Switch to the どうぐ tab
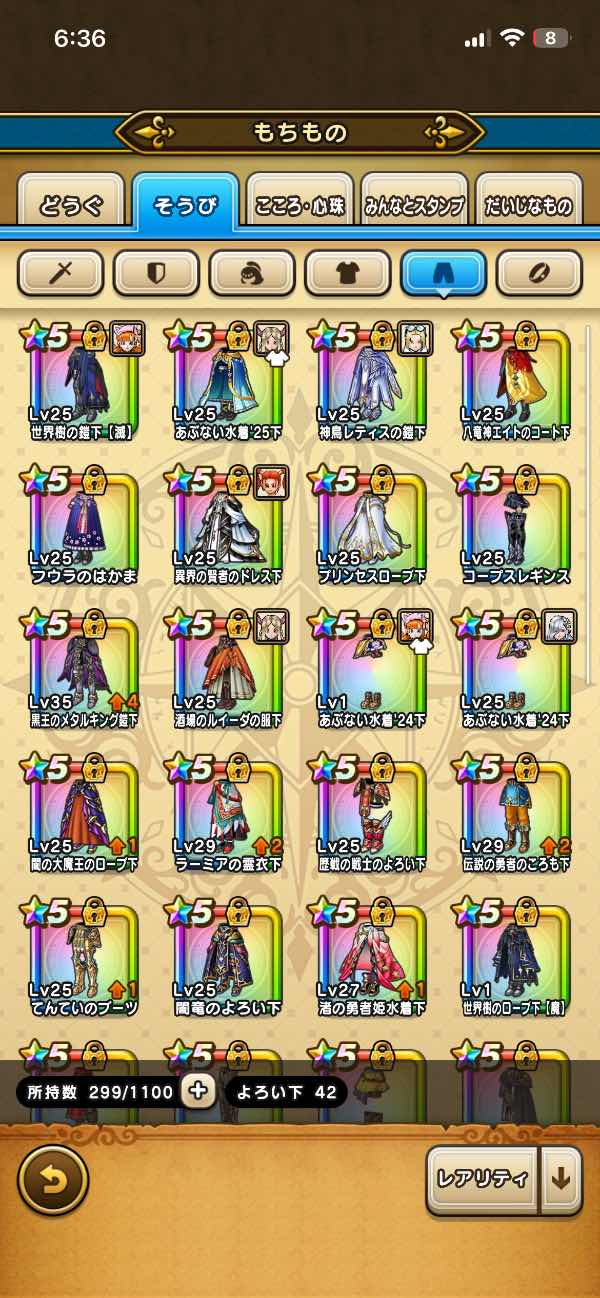 tap(70, 206)
